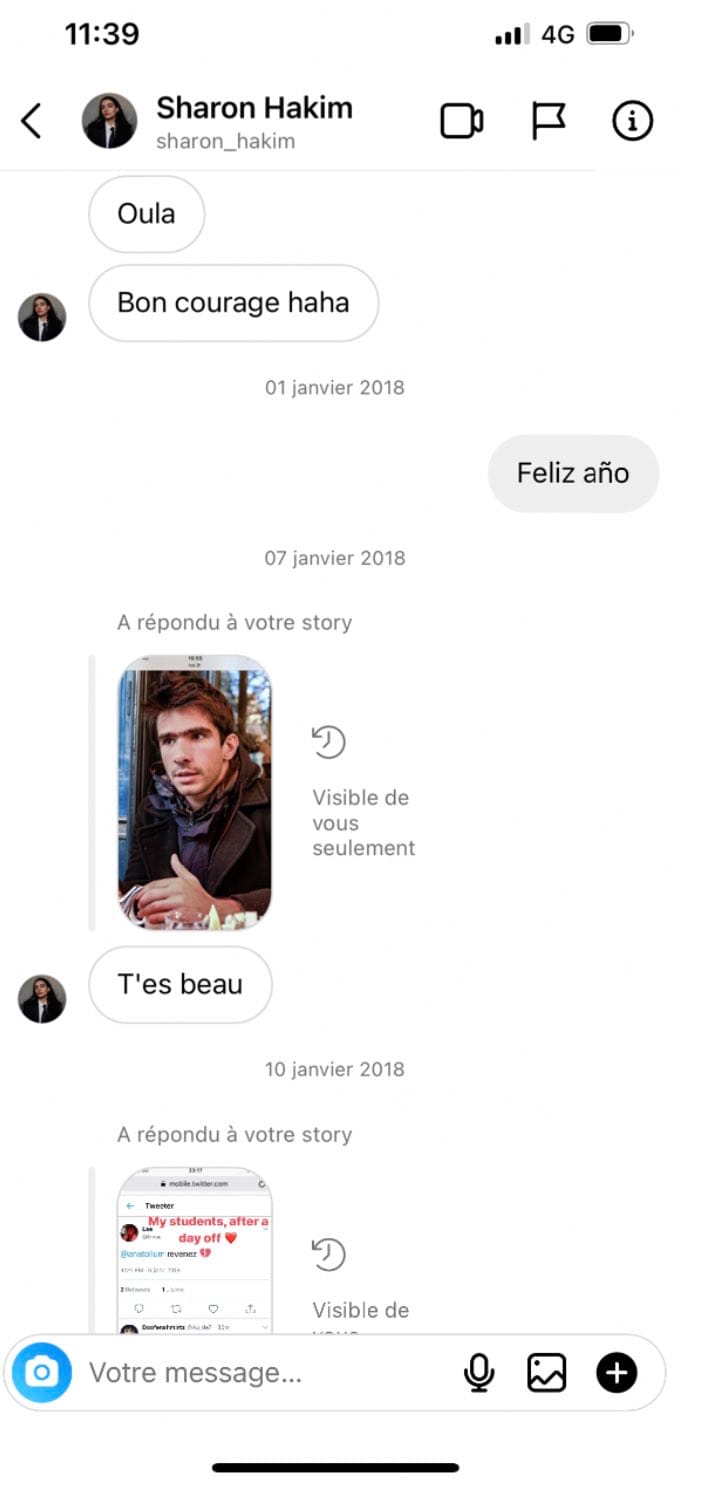
Task: Open the story reply with man's photo
Action: coord(195,792)
